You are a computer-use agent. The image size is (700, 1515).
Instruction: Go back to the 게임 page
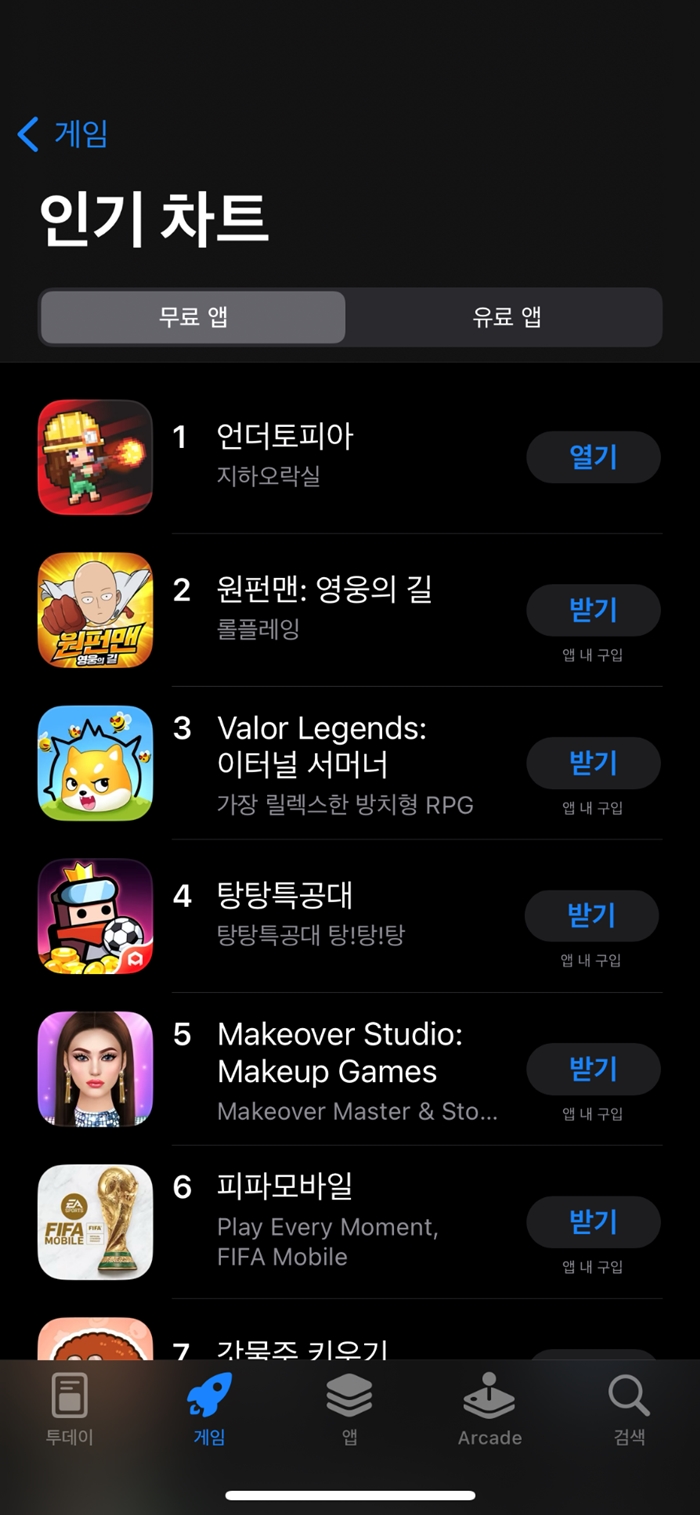(62, 134)
